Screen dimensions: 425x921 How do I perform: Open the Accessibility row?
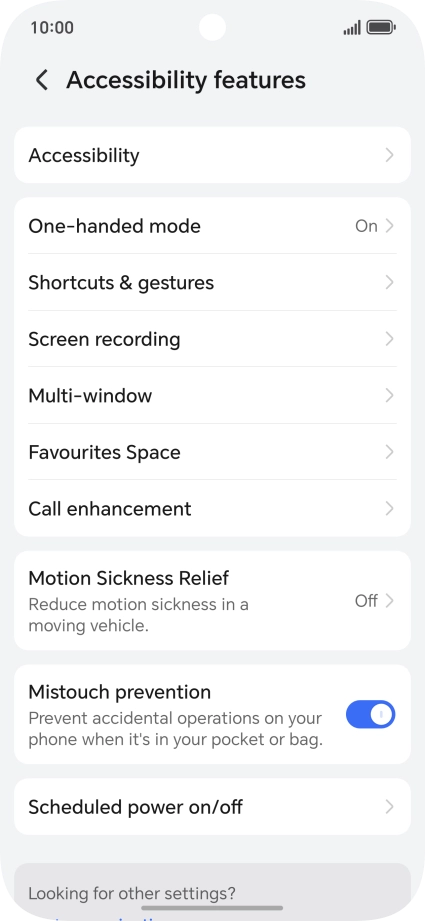coord(212,155)
